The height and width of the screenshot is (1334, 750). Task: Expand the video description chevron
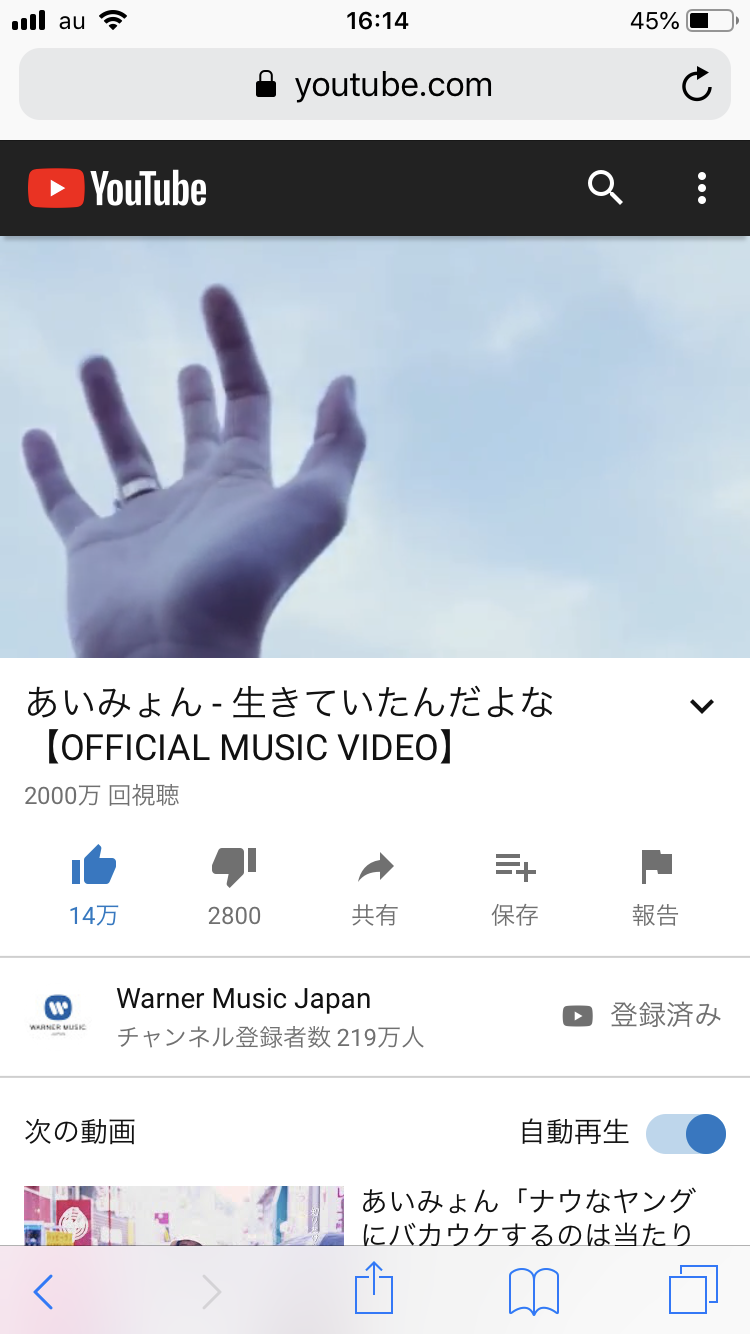pyautogui.click(x=702, y=706)
